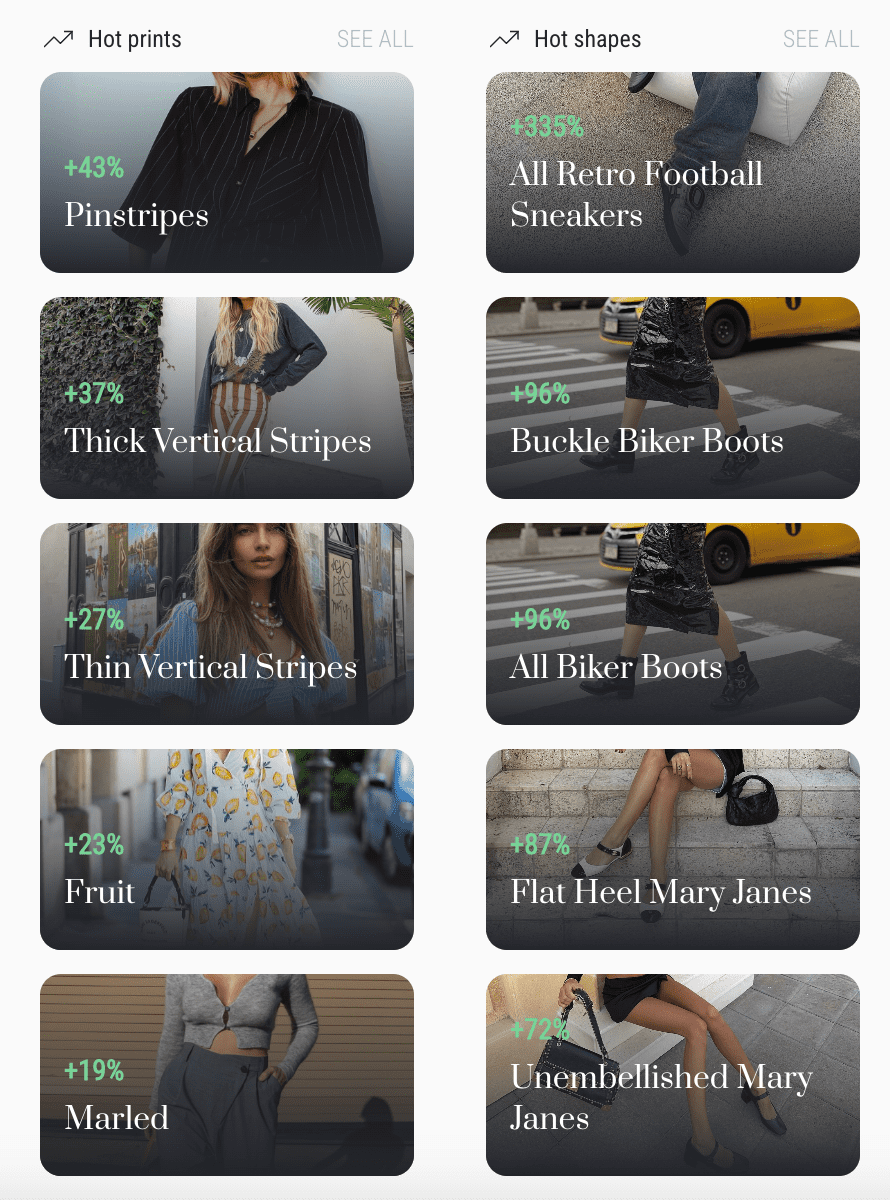View Buckle Biker Boots trend
The image size is (890, 1200).
672,398
